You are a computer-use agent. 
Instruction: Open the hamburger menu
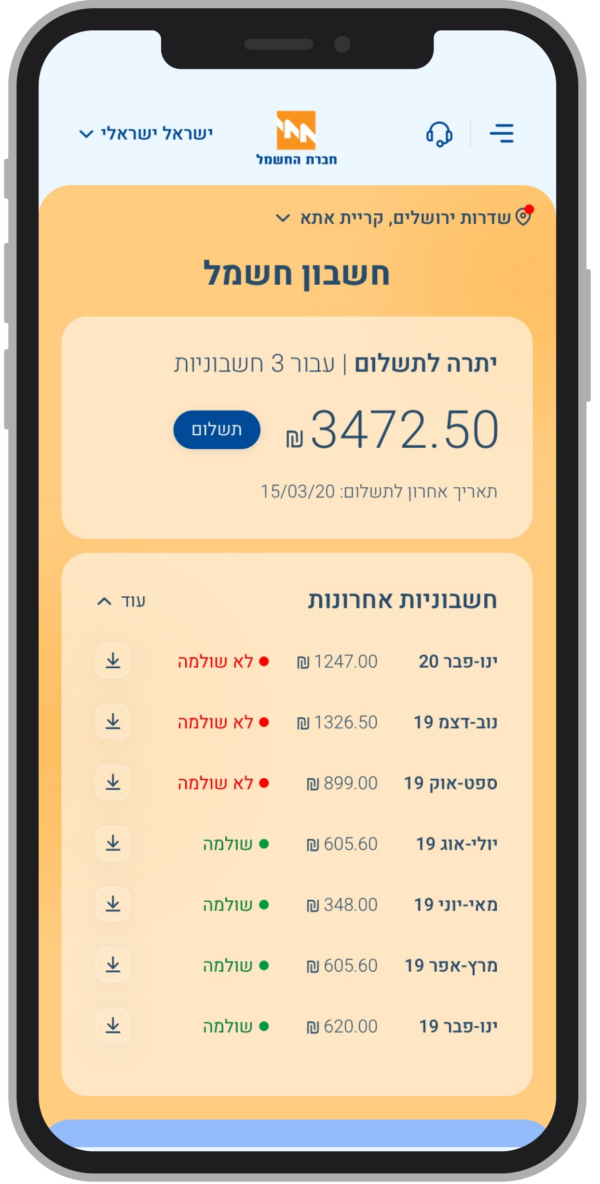click(x=501, y=133)
